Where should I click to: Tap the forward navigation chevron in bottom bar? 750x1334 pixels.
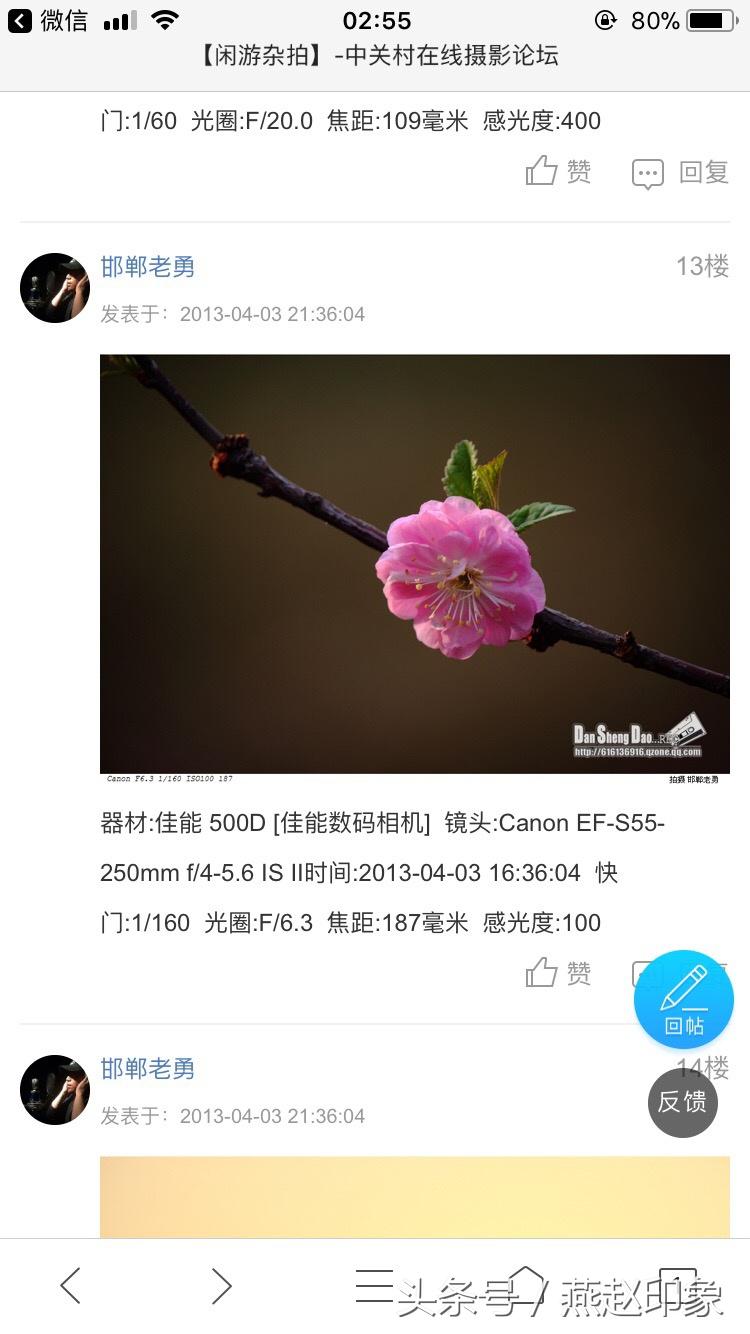tap(221, 1285)
